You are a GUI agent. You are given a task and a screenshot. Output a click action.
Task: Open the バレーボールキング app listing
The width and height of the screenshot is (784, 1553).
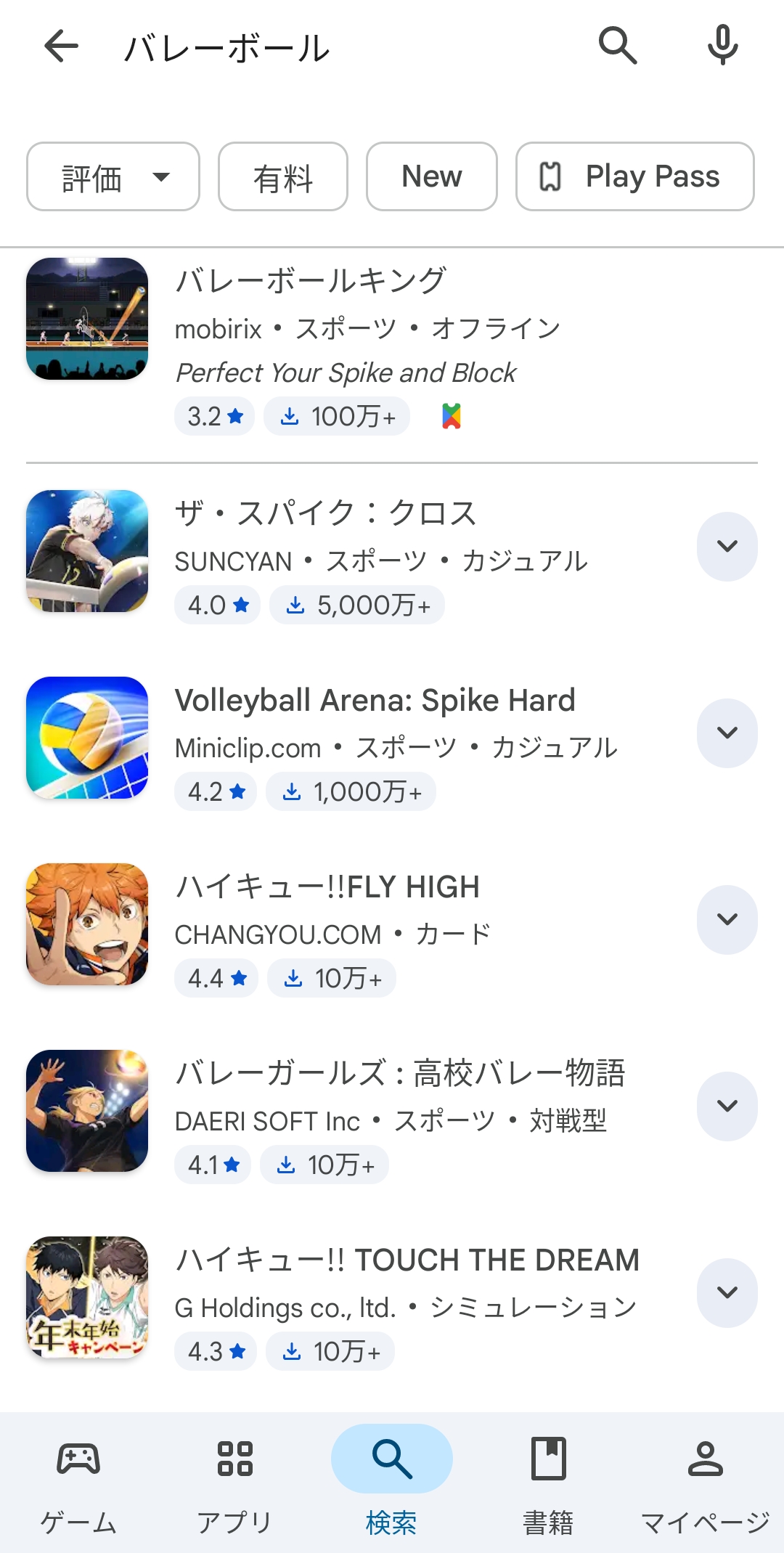pyautogui.click(x=311, y=281)
